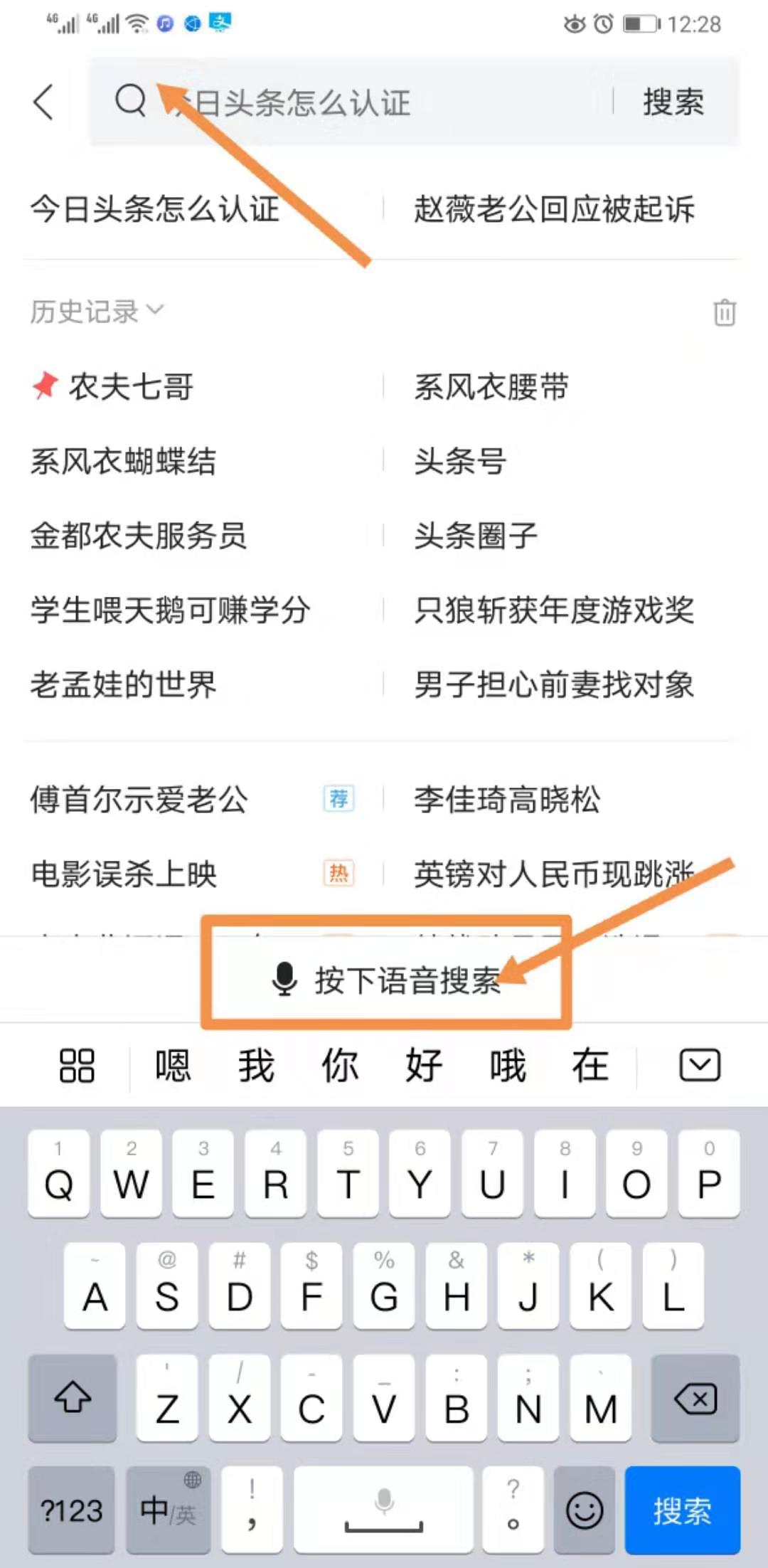Expand the 历史记录 chevron
768x1568 pixels.
155,311
